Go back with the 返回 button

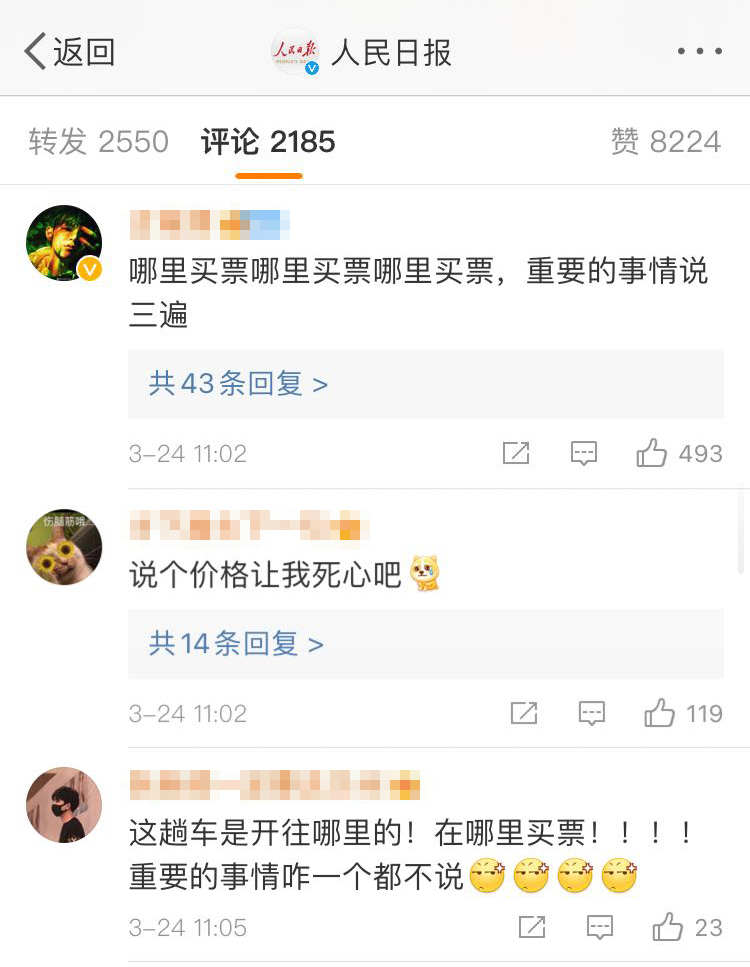tap(68, 51)
